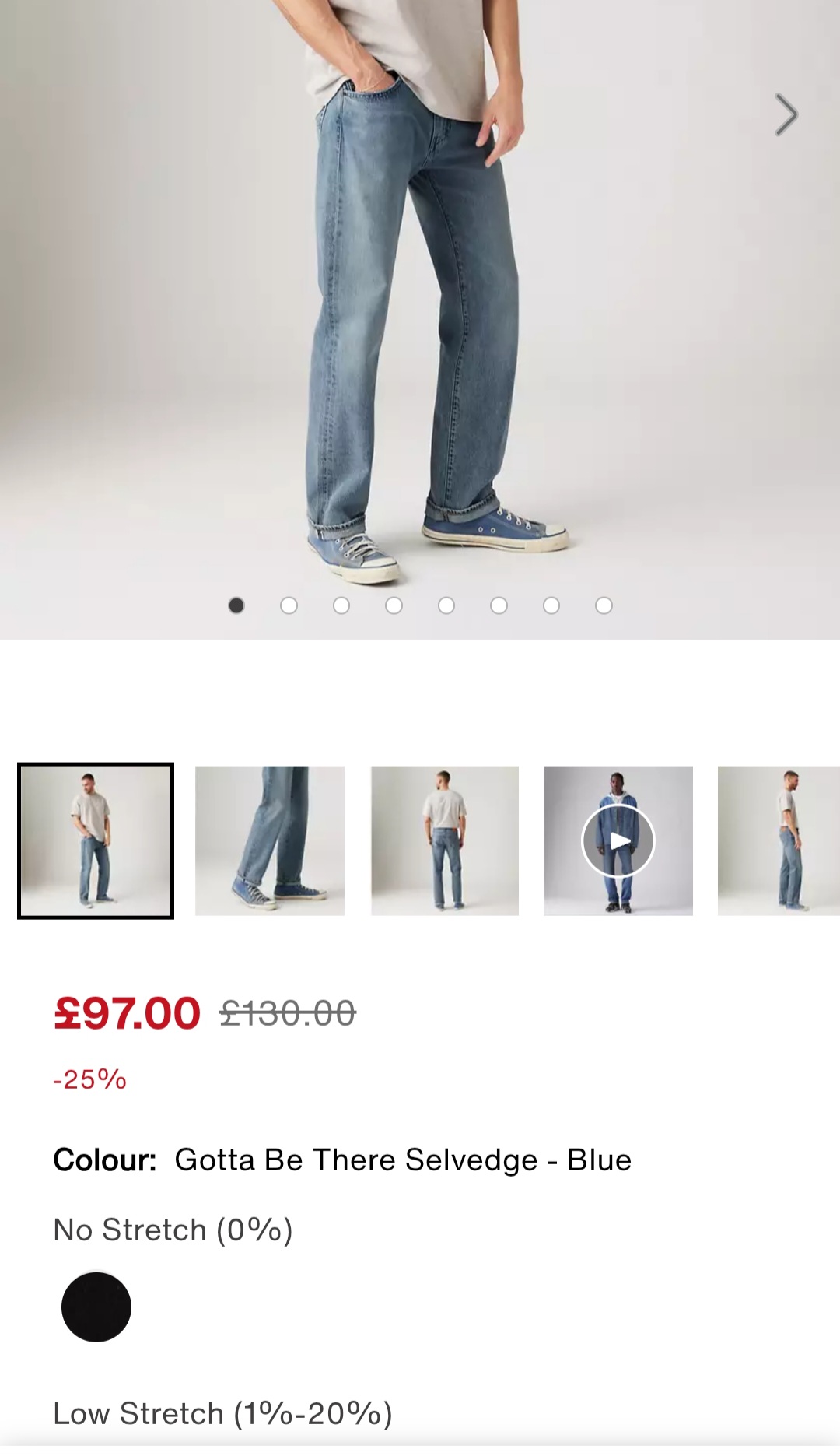
Task: Select the first full-body front thumbnail
Action: (96, 840)
